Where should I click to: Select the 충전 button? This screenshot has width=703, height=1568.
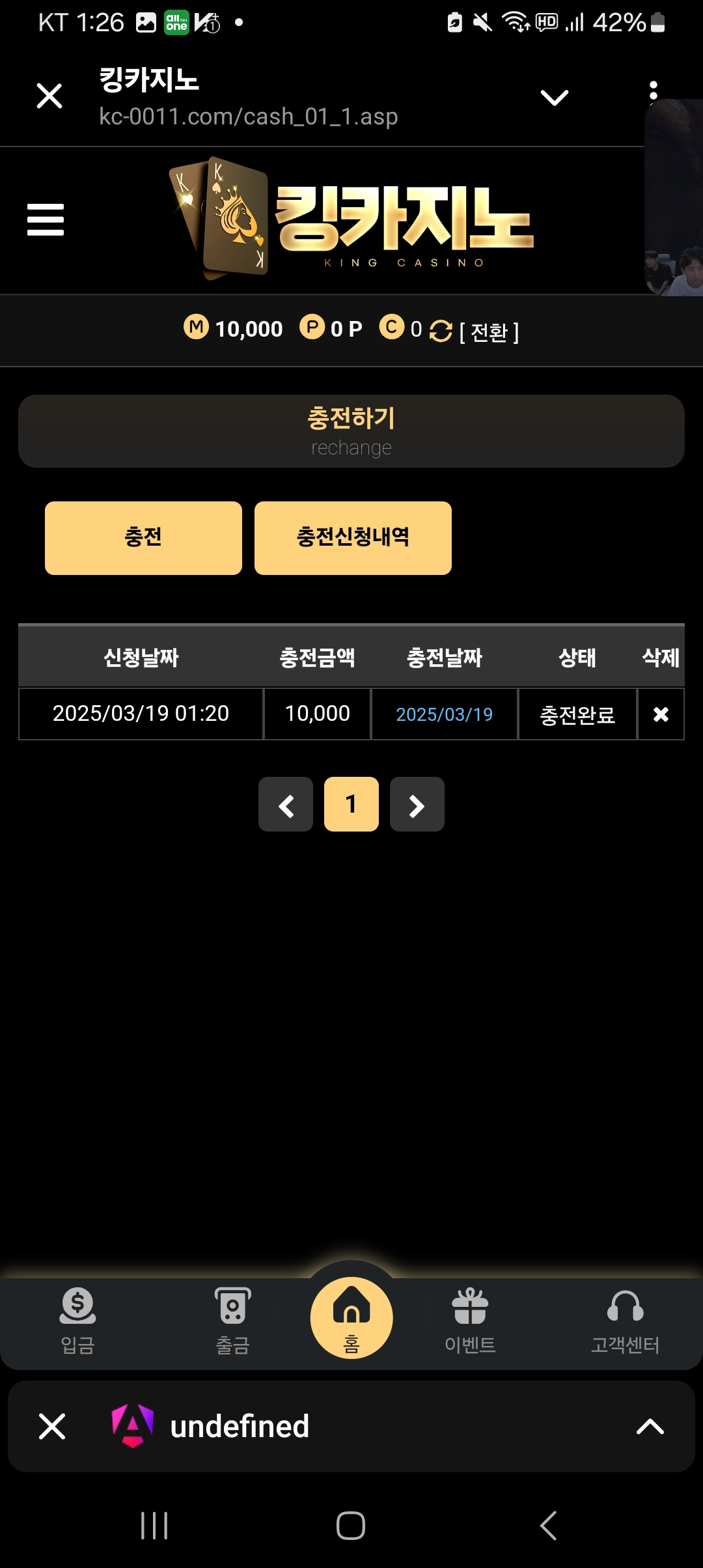(x=143, y=538)
